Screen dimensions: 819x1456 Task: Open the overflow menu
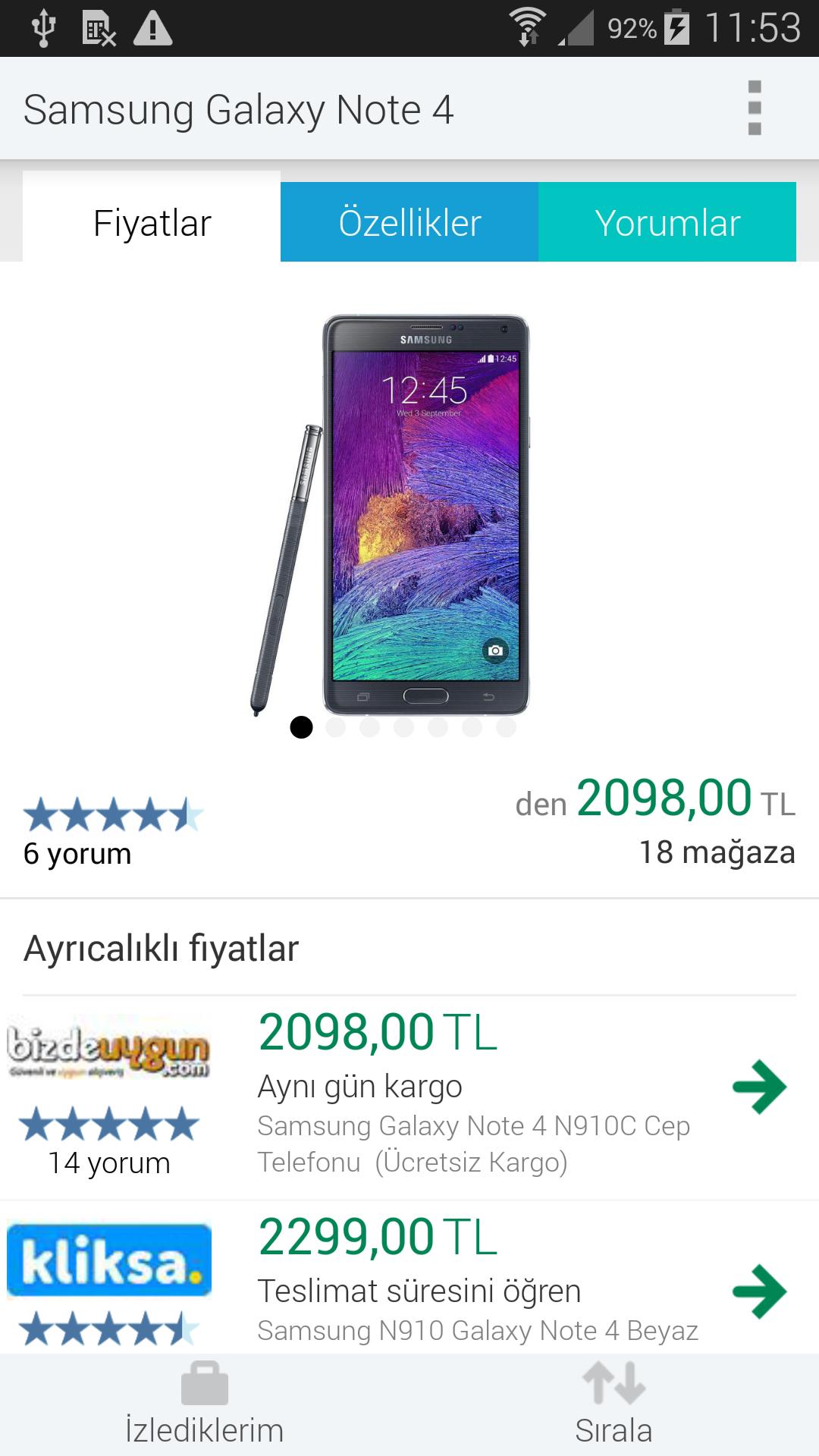click(754, 108)
